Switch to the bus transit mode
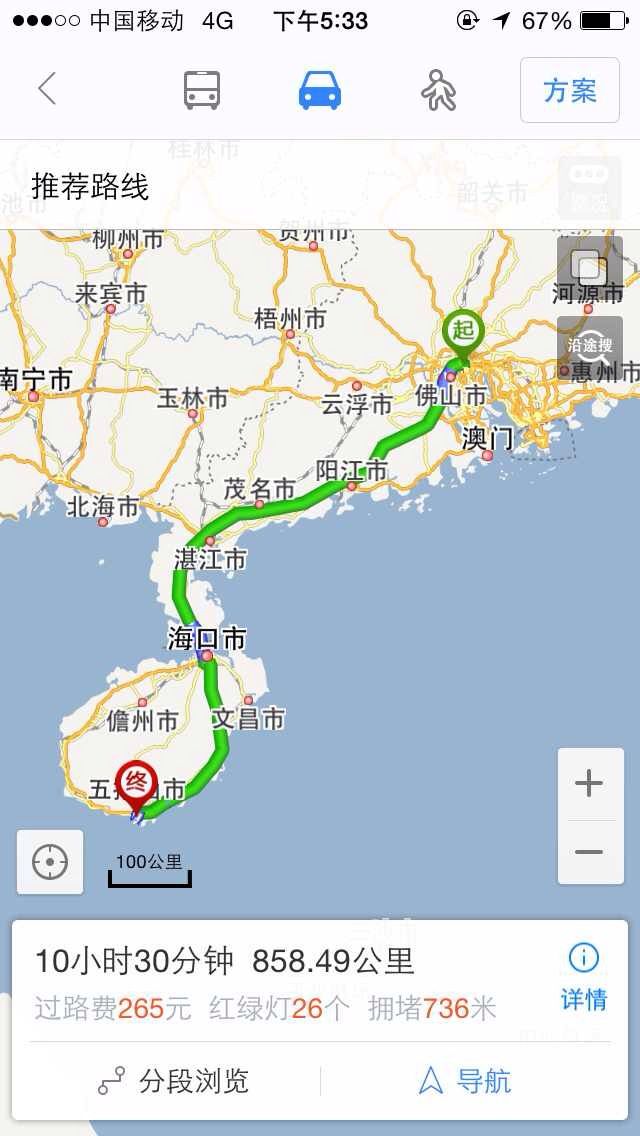Screen dimensions: 640x1136 pos(201,91)
